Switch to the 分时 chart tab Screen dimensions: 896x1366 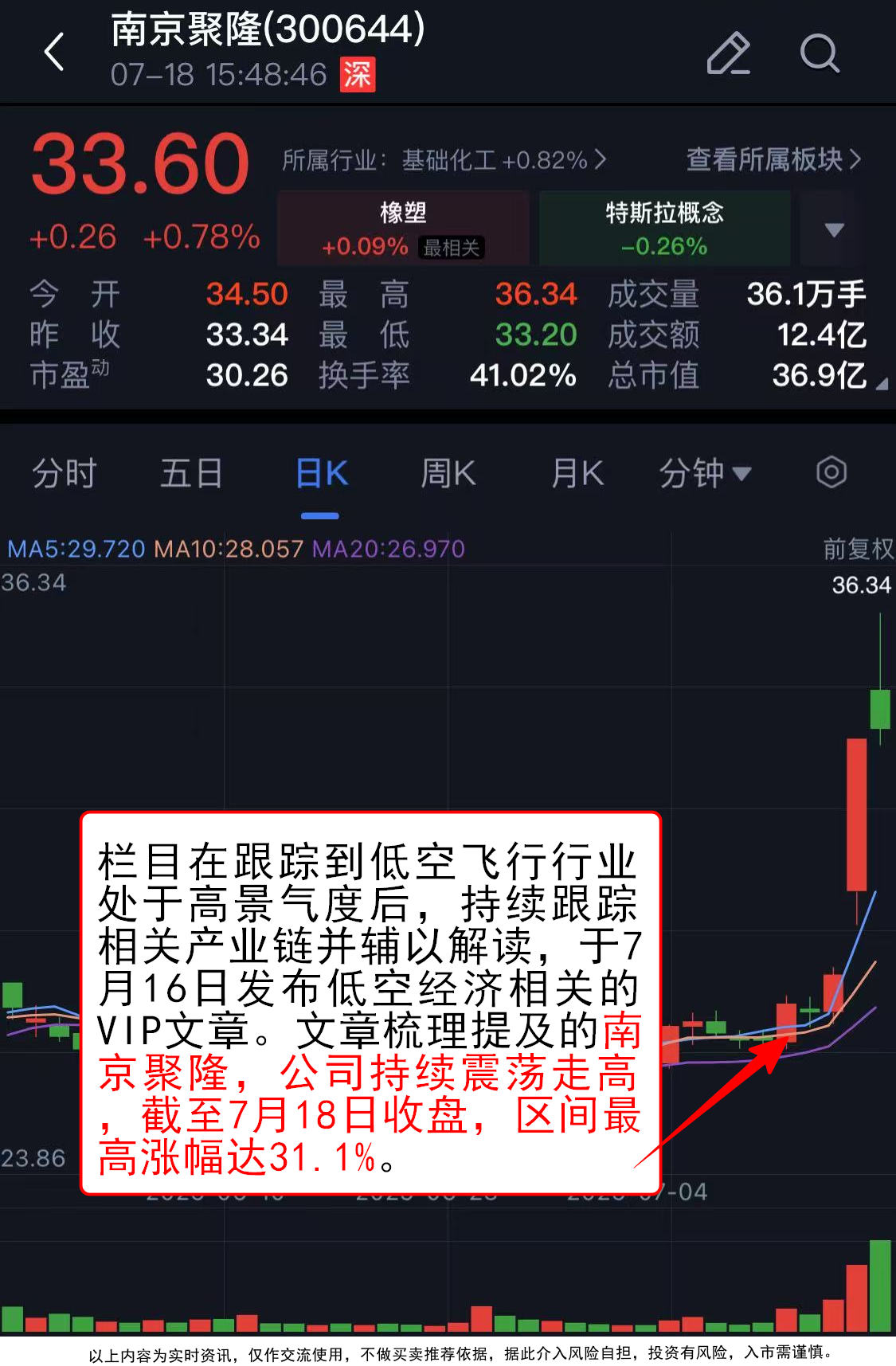64,473
